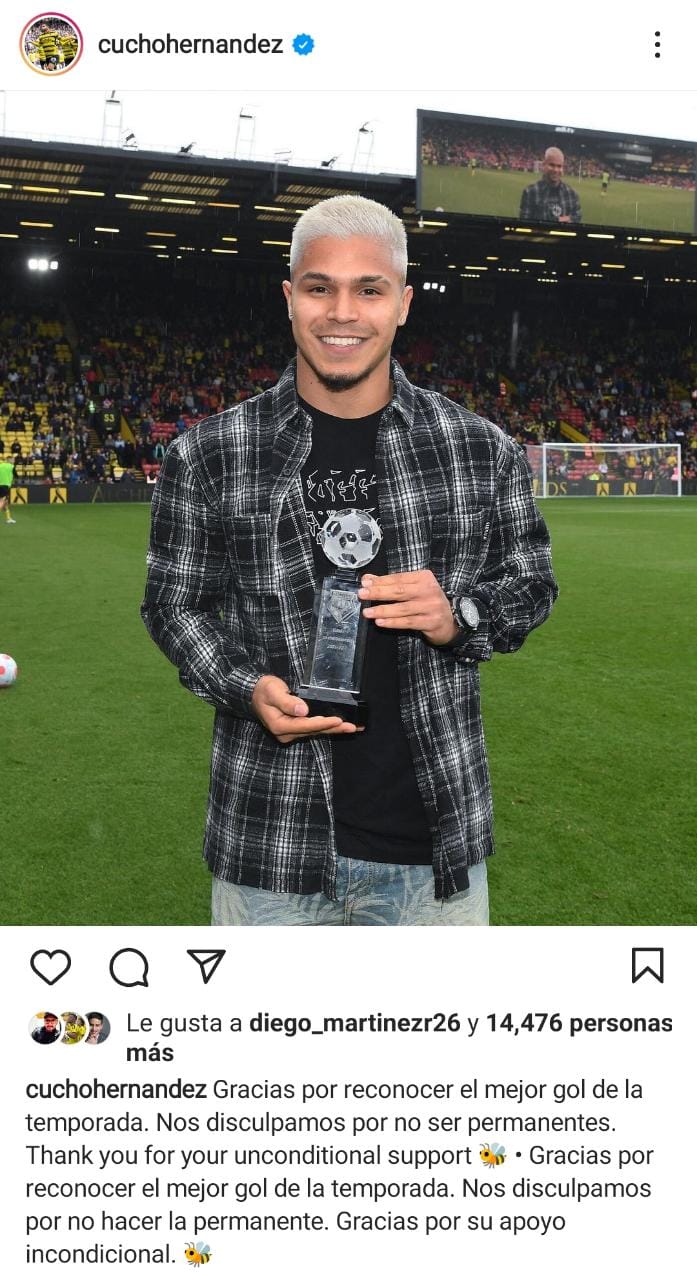Open comments with speech bubble icon

pyautogui.click(x=129, y=967)
